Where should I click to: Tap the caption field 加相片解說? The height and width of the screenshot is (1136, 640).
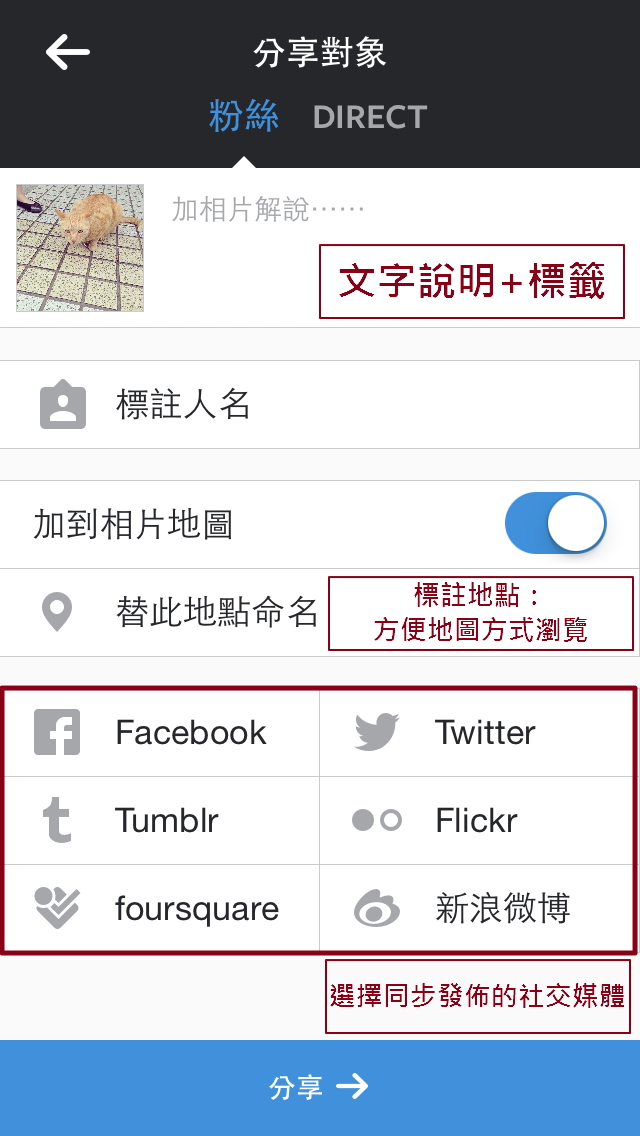[x=268, y=209]
